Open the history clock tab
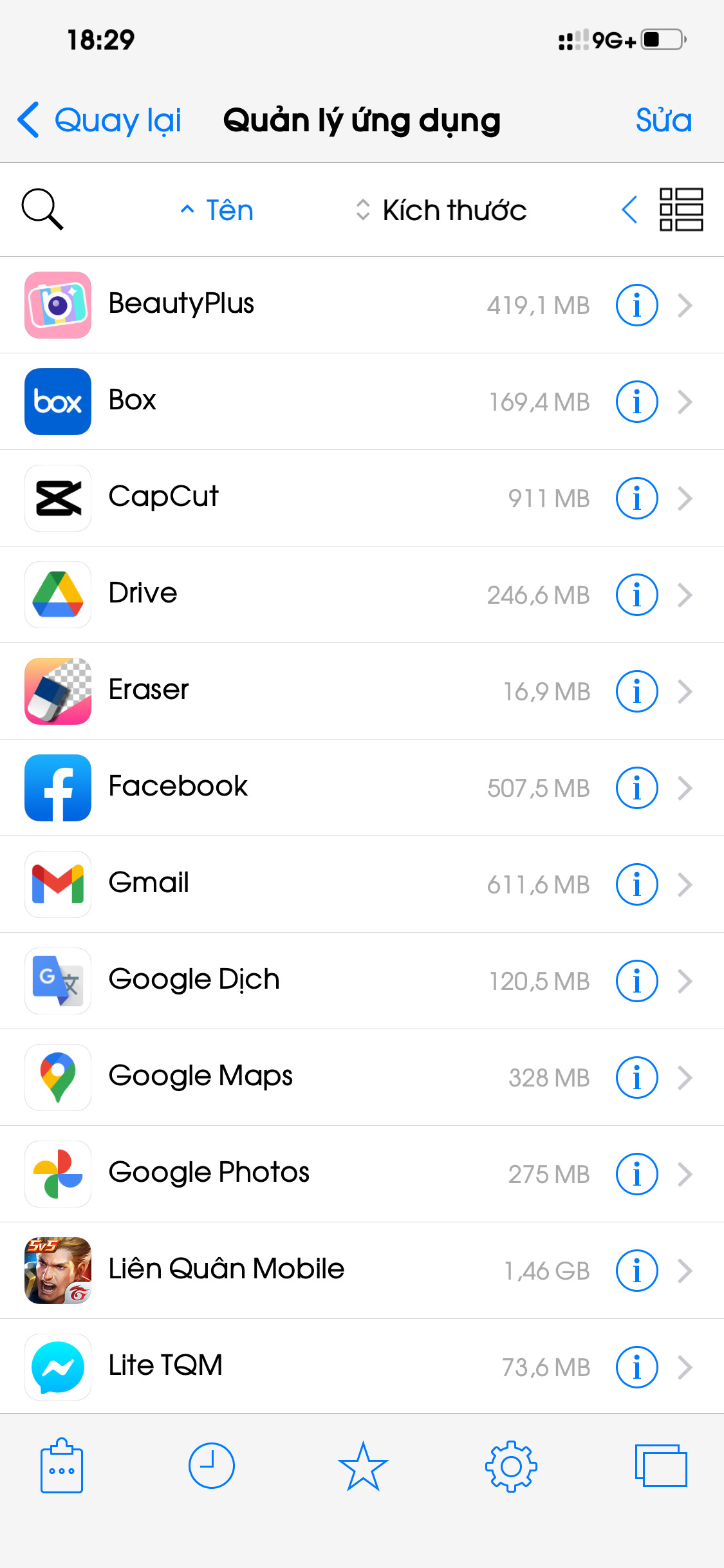Viewport: 724px width, 1568px height. click(x=211, y=1466)
